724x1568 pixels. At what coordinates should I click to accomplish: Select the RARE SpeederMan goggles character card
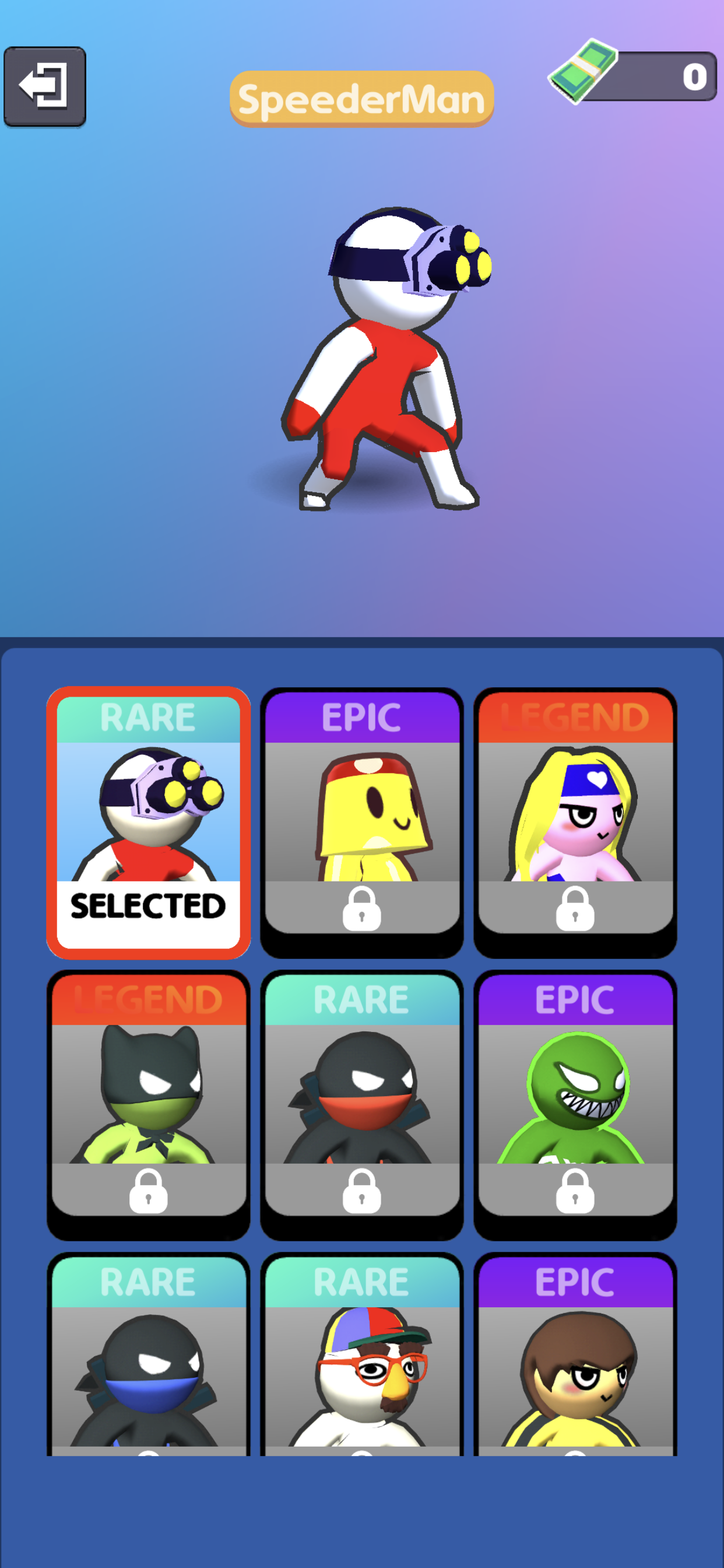click(149, 822)
